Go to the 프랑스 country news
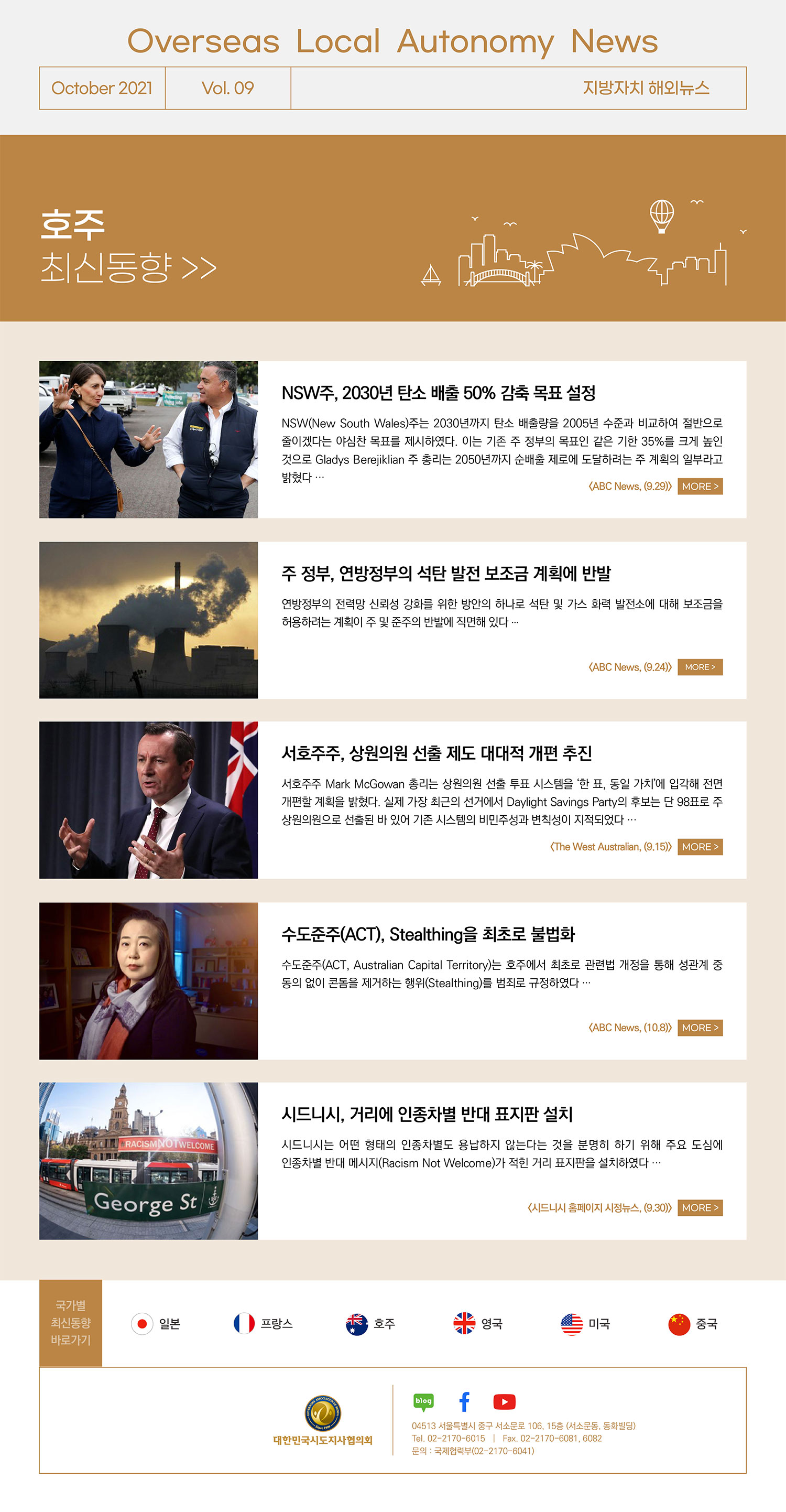The image size is (786, 1512). pos(263,1324)
